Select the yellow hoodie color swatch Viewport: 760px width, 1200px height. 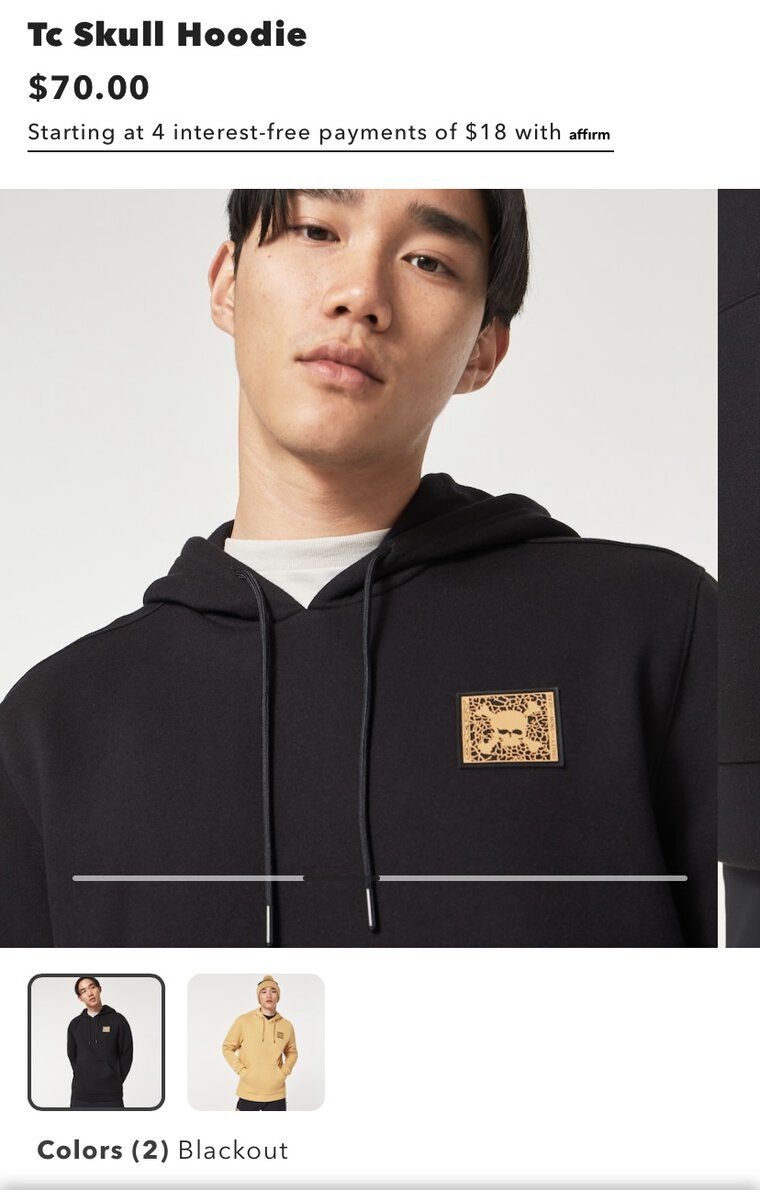tap(256, 1042)
